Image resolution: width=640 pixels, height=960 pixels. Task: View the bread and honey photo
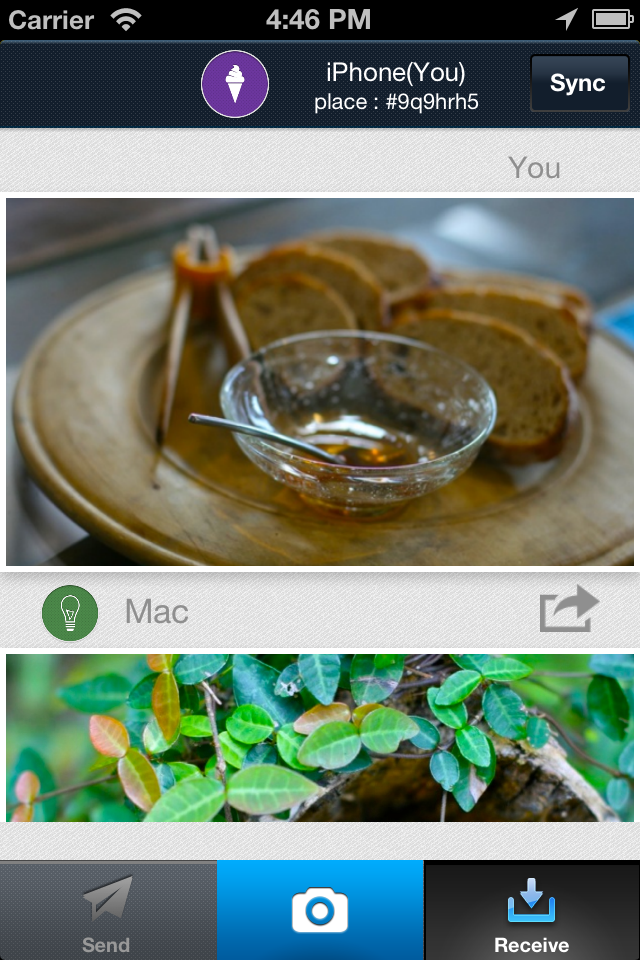pos(320,381)
